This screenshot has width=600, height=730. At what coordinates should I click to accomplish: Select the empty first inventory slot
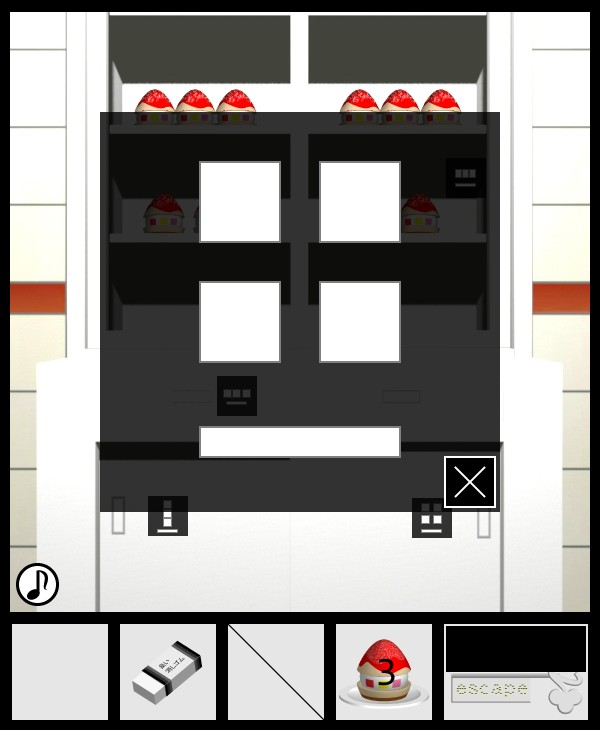[60, 672]
